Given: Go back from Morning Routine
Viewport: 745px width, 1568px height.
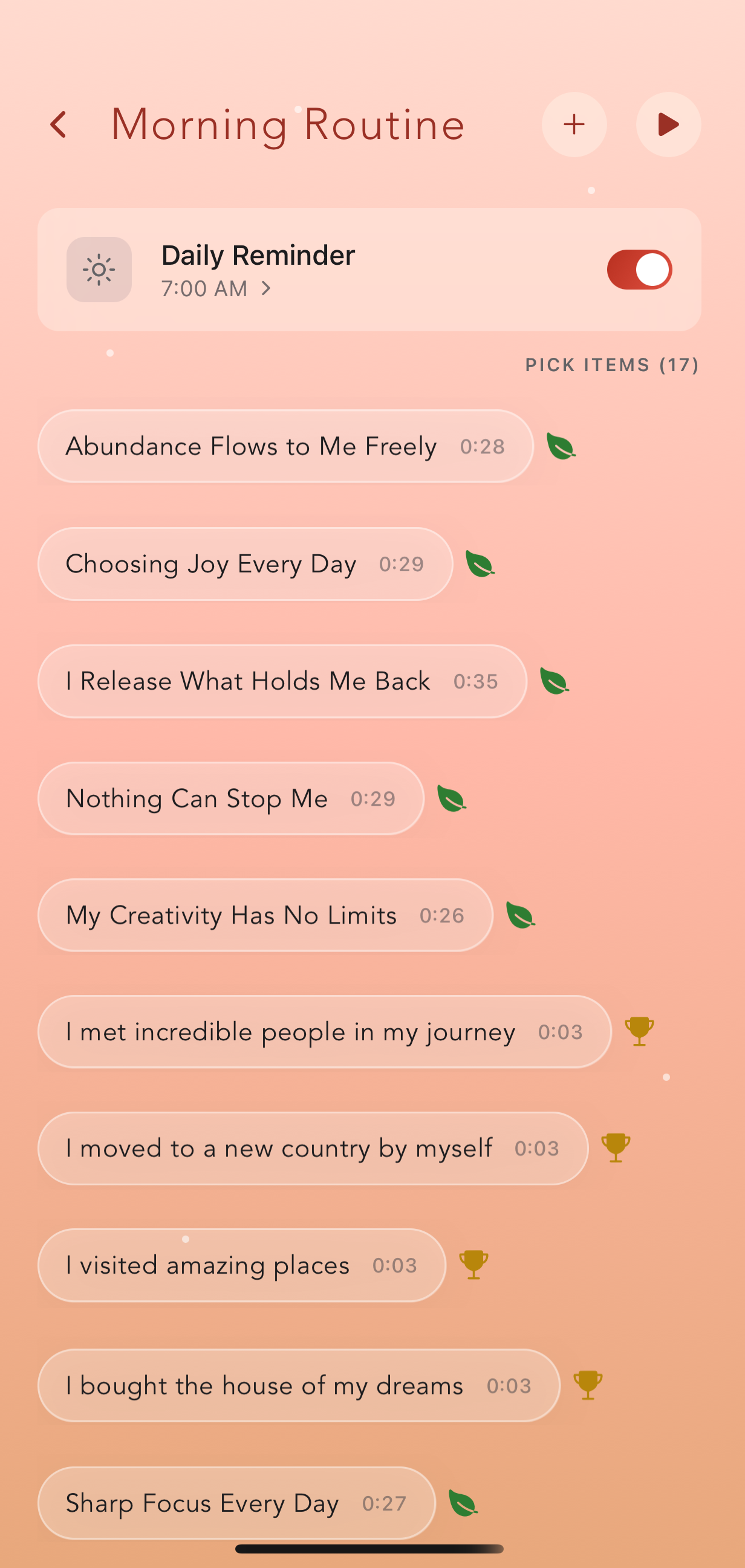Looking at the screenshot, I should [x=60, y=125].
